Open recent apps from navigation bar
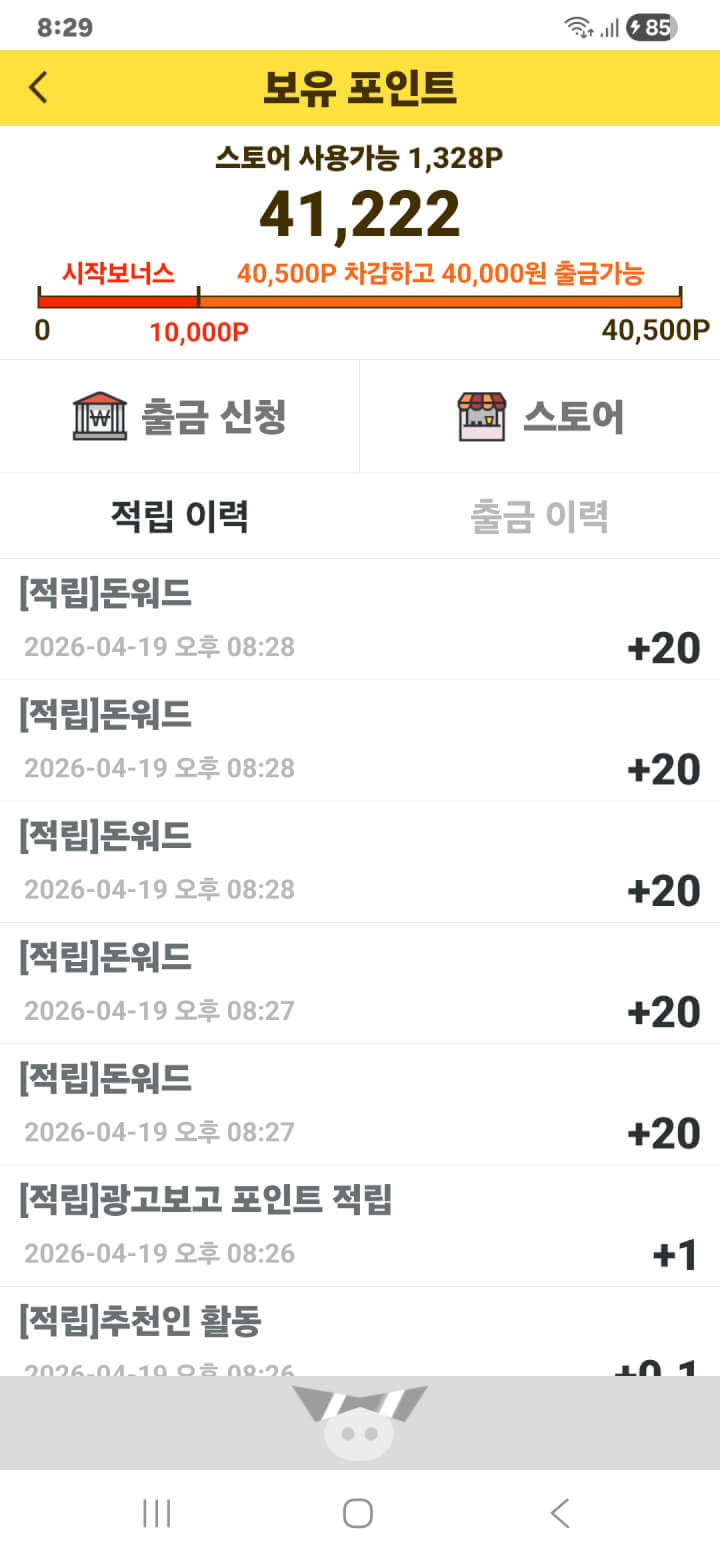This screenshot has height=1560, width=720. (157, 1513)
